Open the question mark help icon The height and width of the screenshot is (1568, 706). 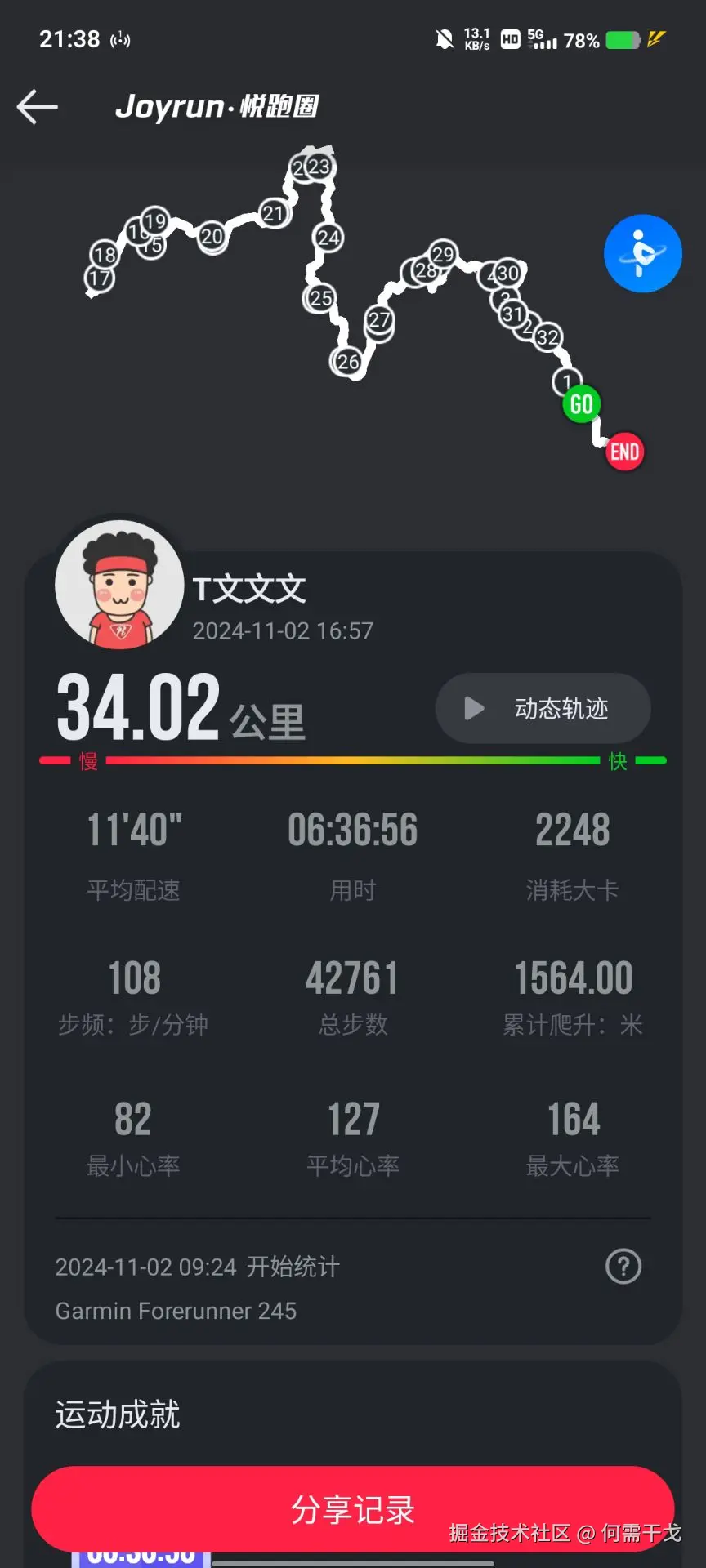623,1267
